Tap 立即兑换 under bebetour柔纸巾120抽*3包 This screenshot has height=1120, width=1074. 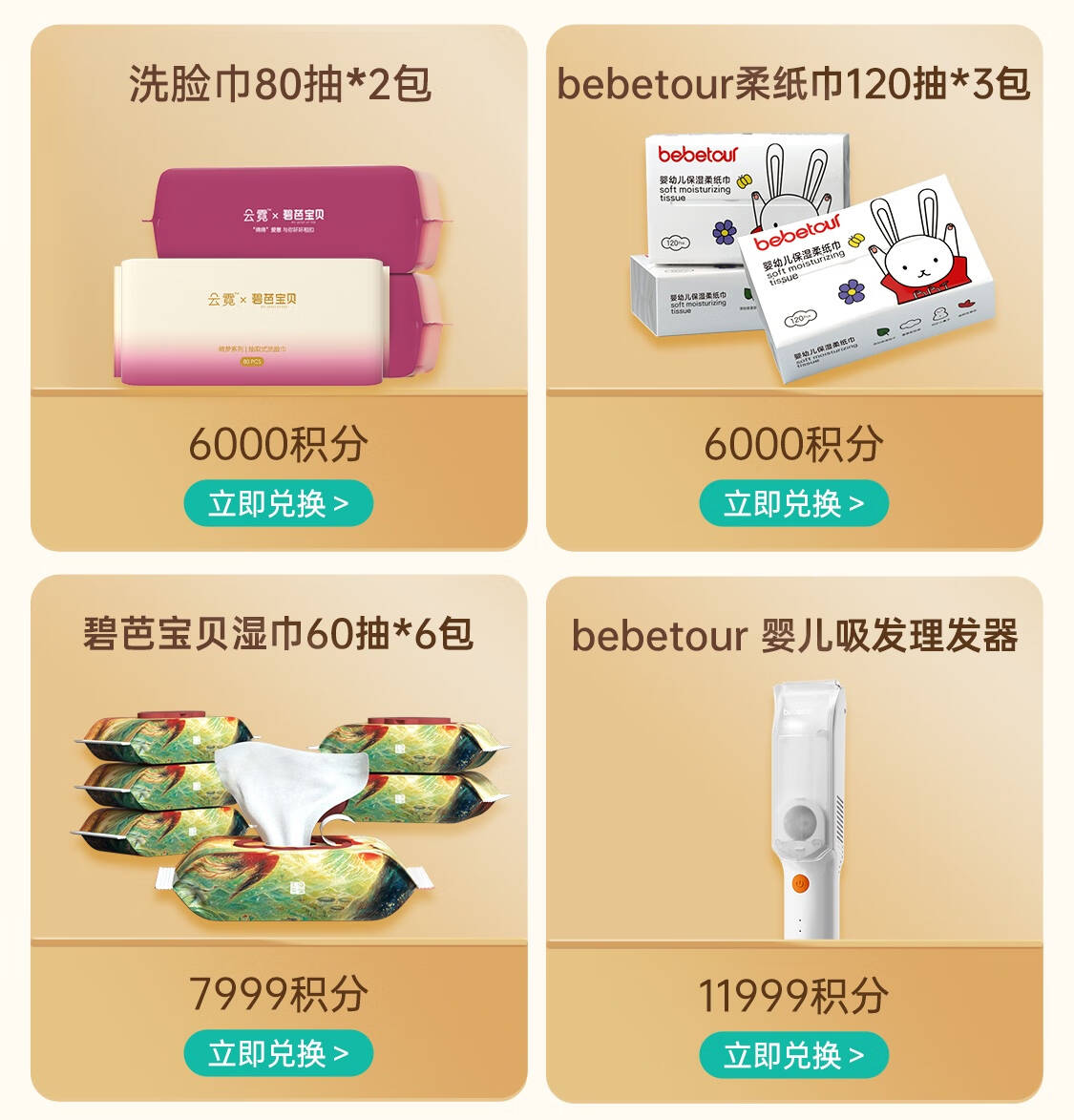793,503
